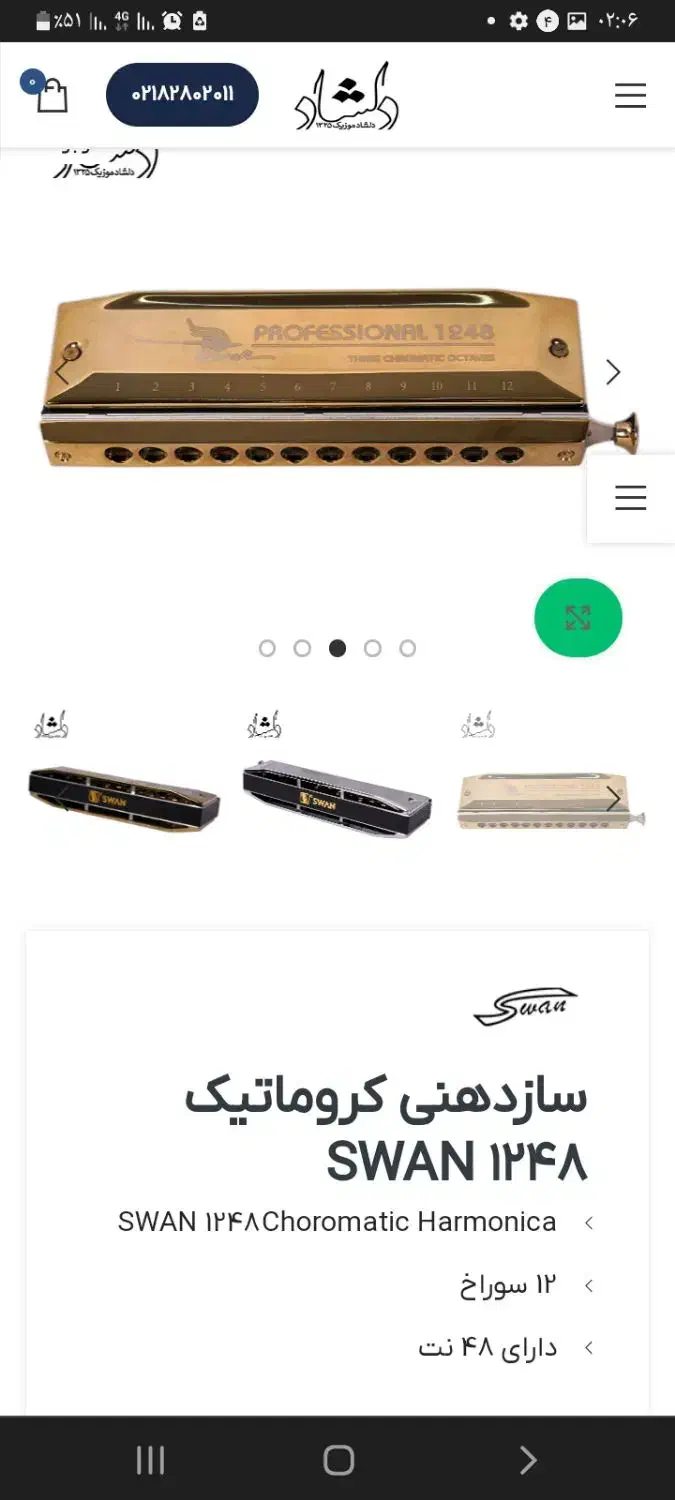Tap the system home button
Image resolution: width=675 pixels, height=1500 pixels.
tap(339, 1460)
